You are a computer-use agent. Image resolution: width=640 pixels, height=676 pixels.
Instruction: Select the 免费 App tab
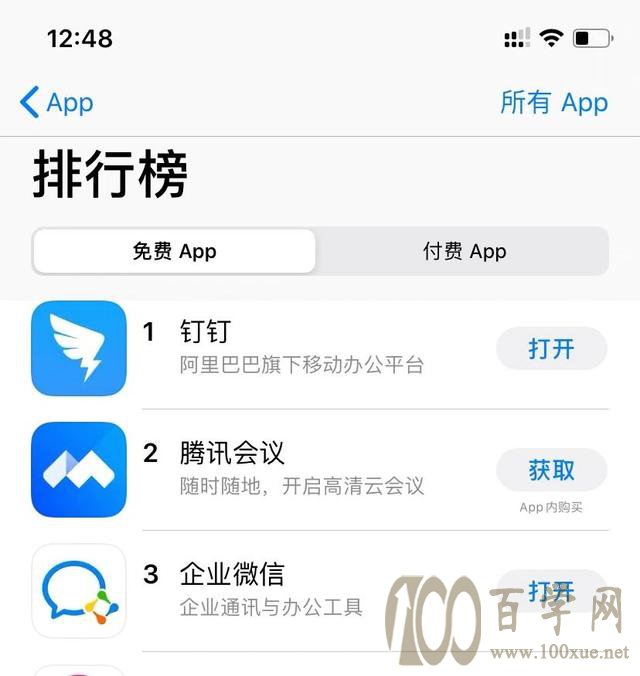[174, 252]
